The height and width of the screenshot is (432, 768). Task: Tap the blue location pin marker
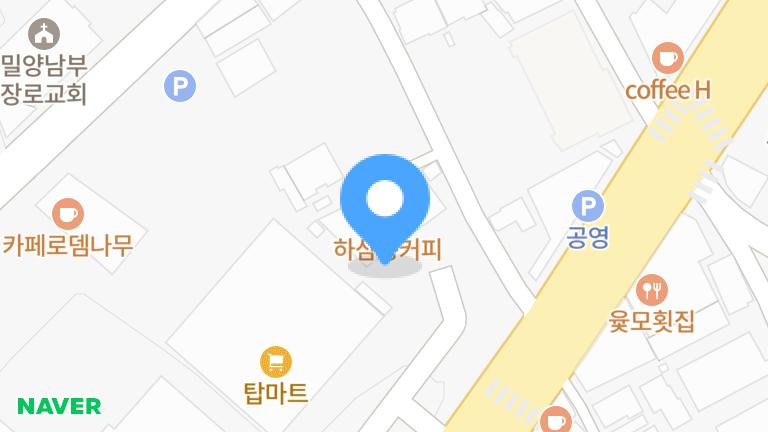385,201
